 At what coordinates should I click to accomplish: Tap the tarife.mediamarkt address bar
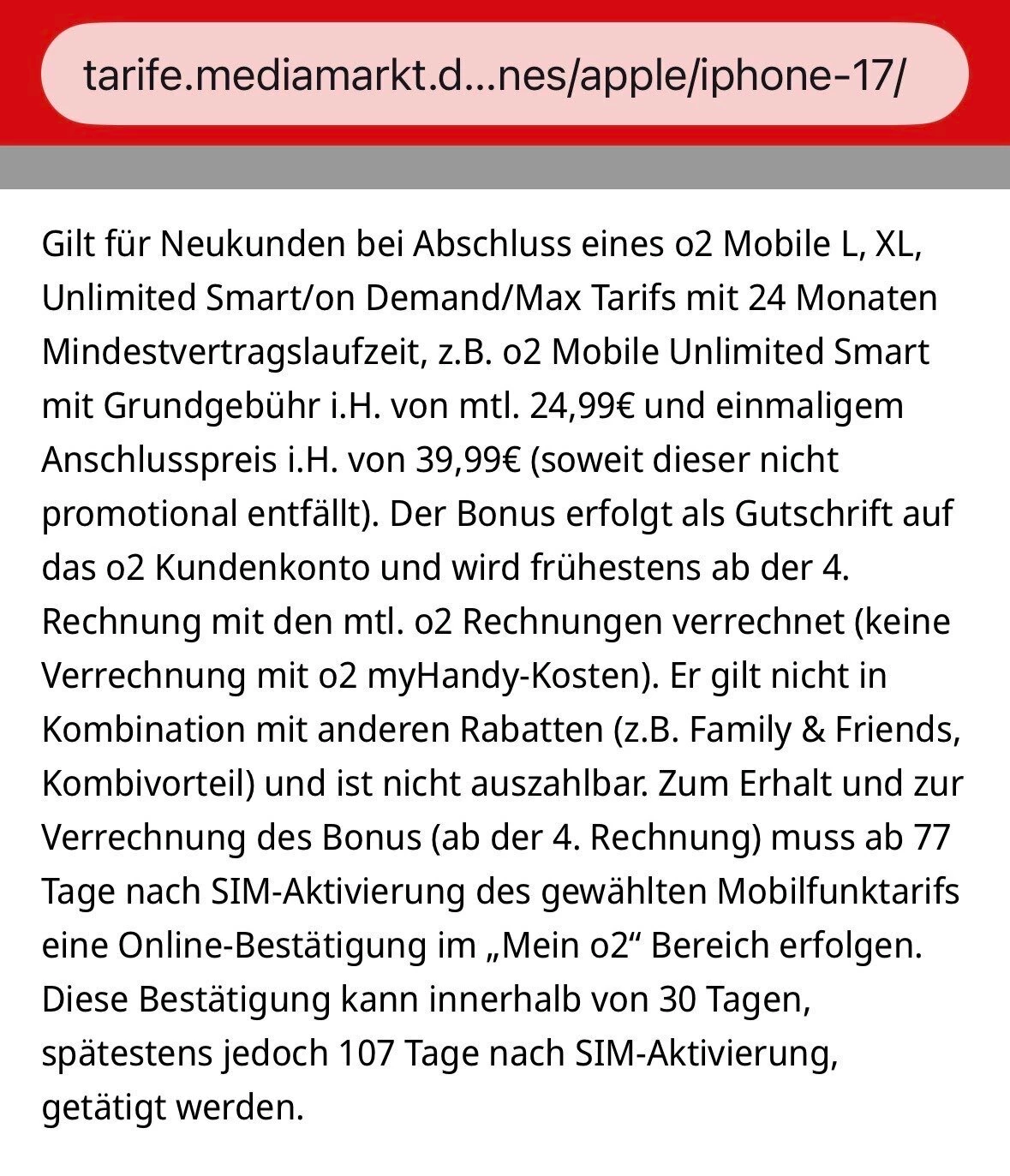click(x=504, y=75)
